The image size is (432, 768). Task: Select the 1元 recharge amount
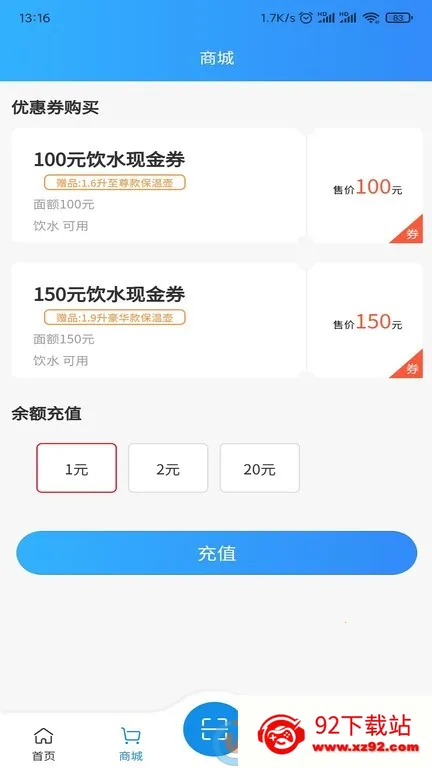coord(76,468)
